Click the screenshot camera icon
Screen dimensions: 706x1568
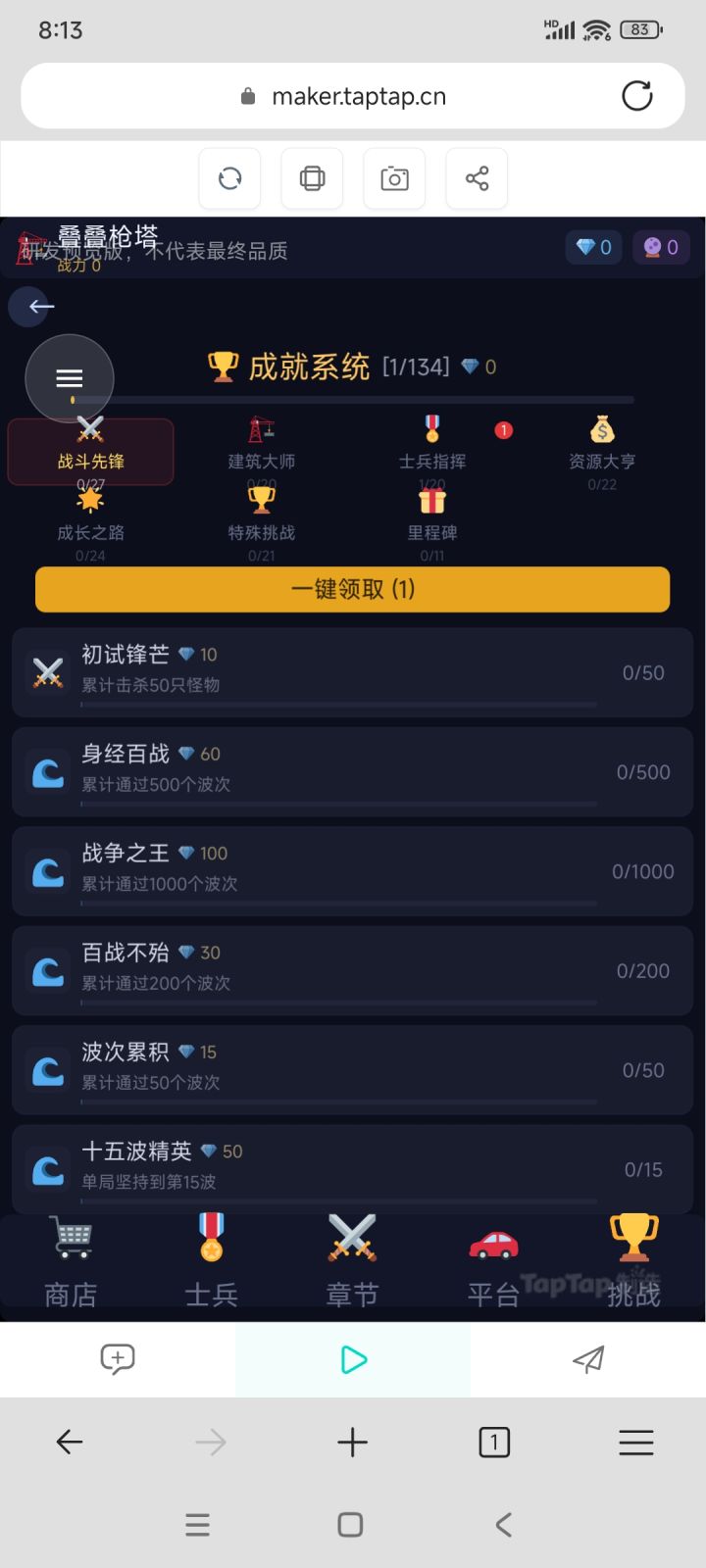pos(394,178)
